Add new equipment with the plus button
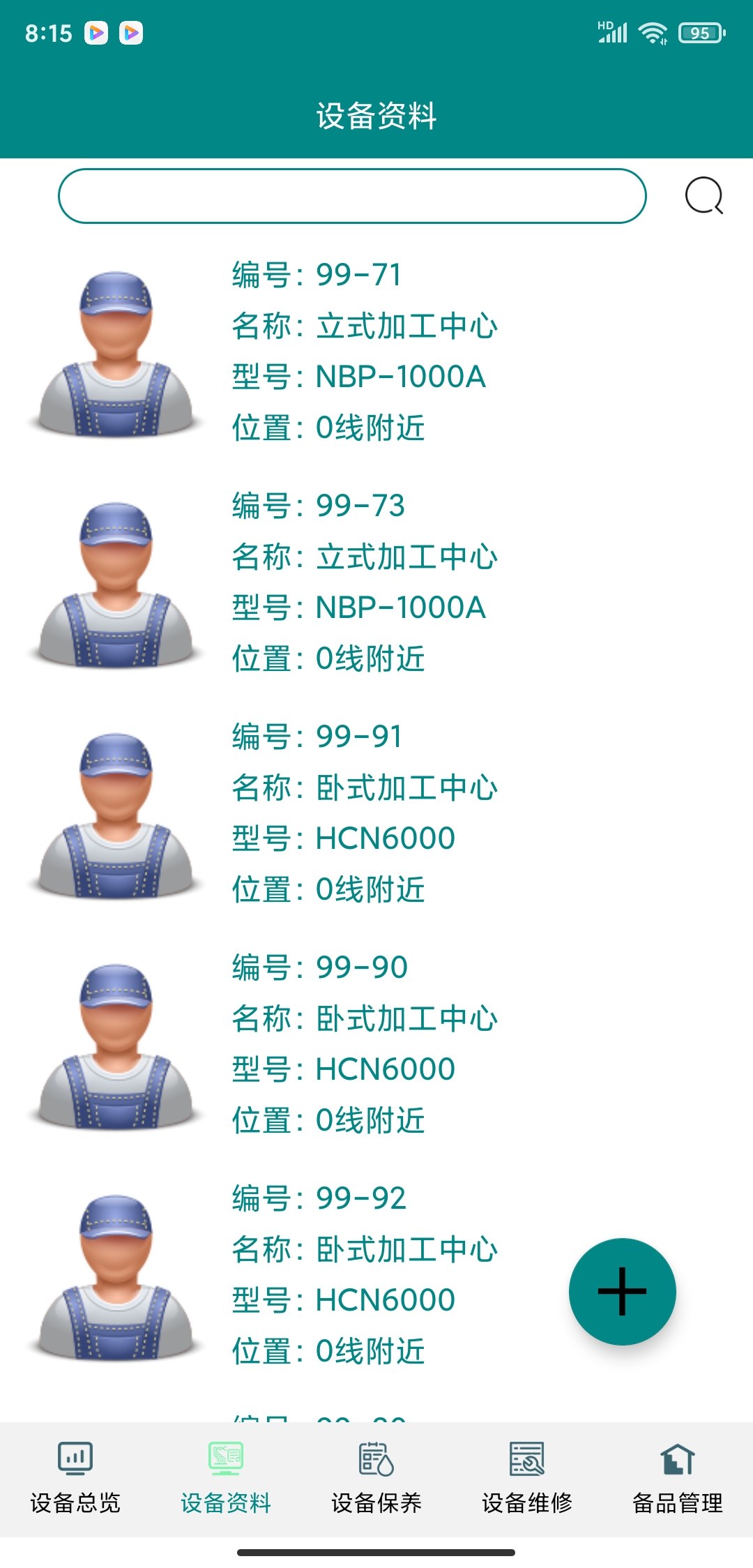Viewport: 753px width, 1568px height. pyautogui.click(x=622, y=1291)
